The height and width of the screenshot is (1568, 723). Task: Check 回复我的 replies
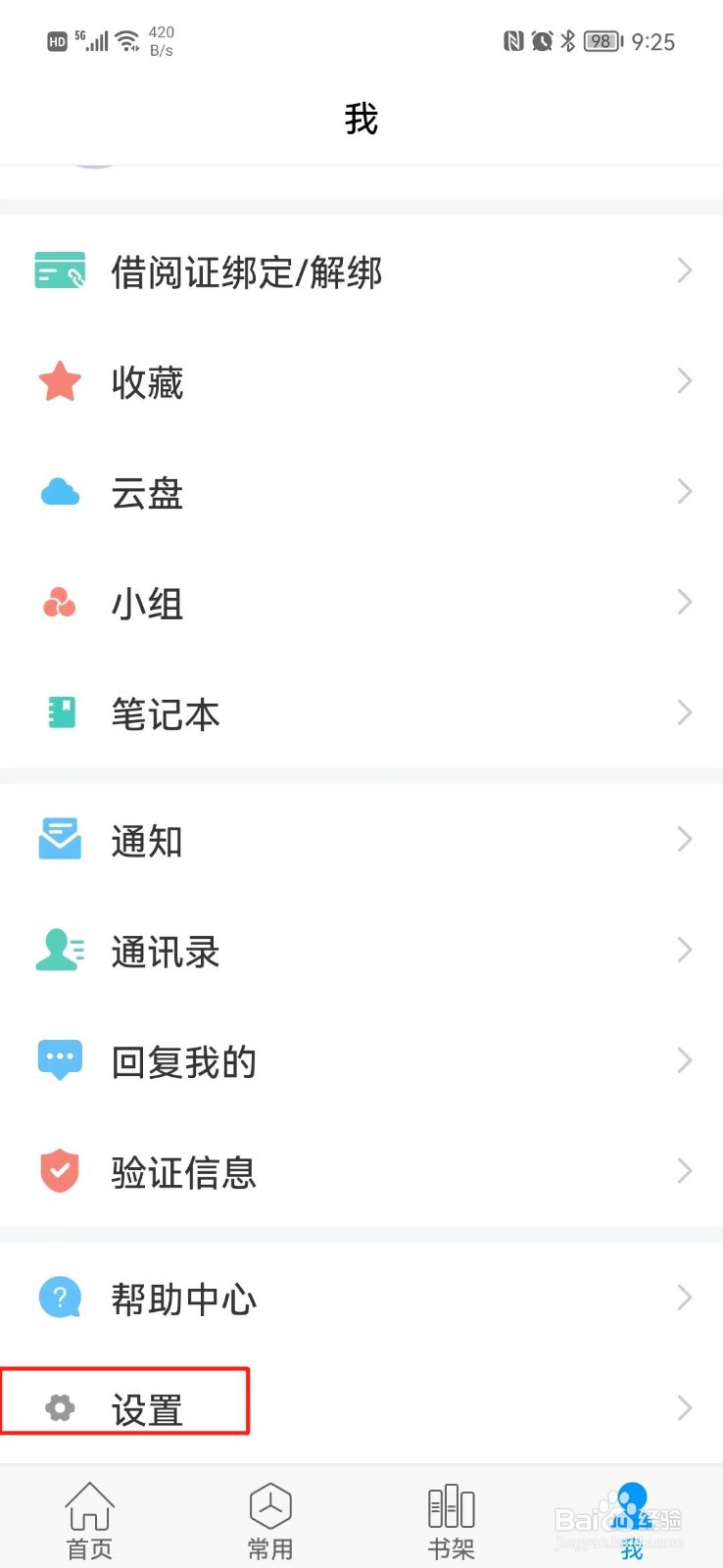coord(361,1061)
